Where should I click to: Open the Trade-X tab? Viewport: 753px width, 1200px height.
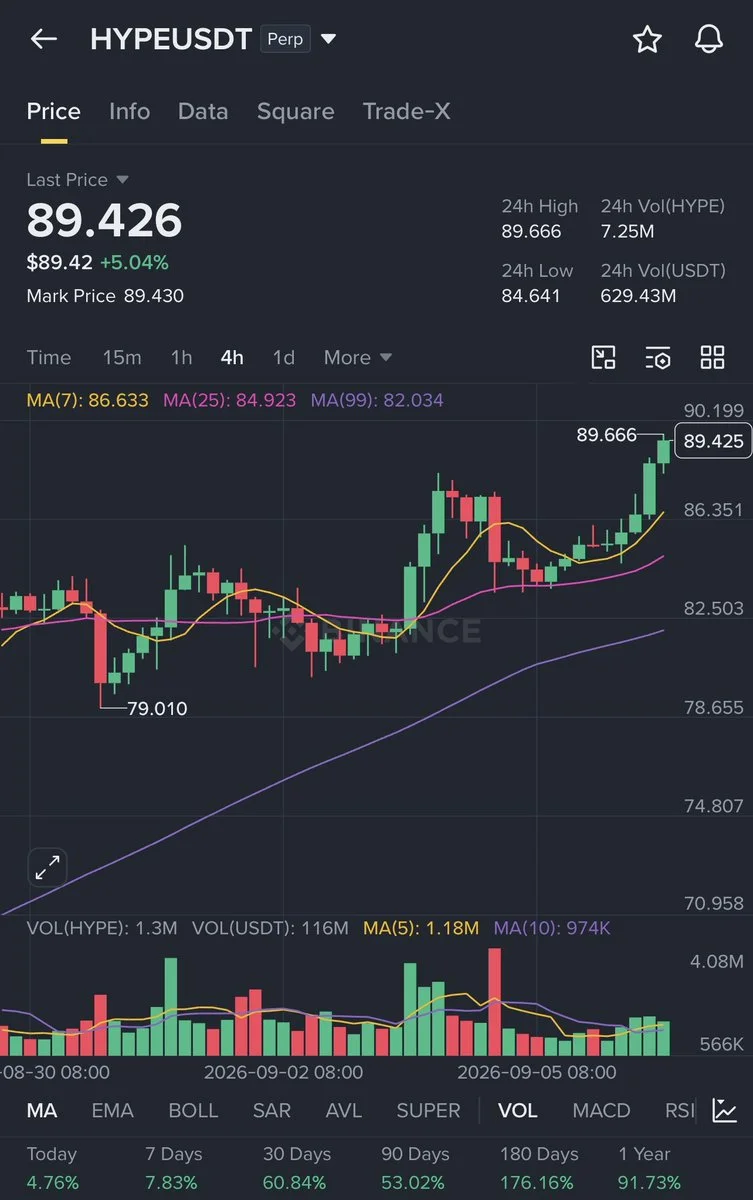[406, 111]
